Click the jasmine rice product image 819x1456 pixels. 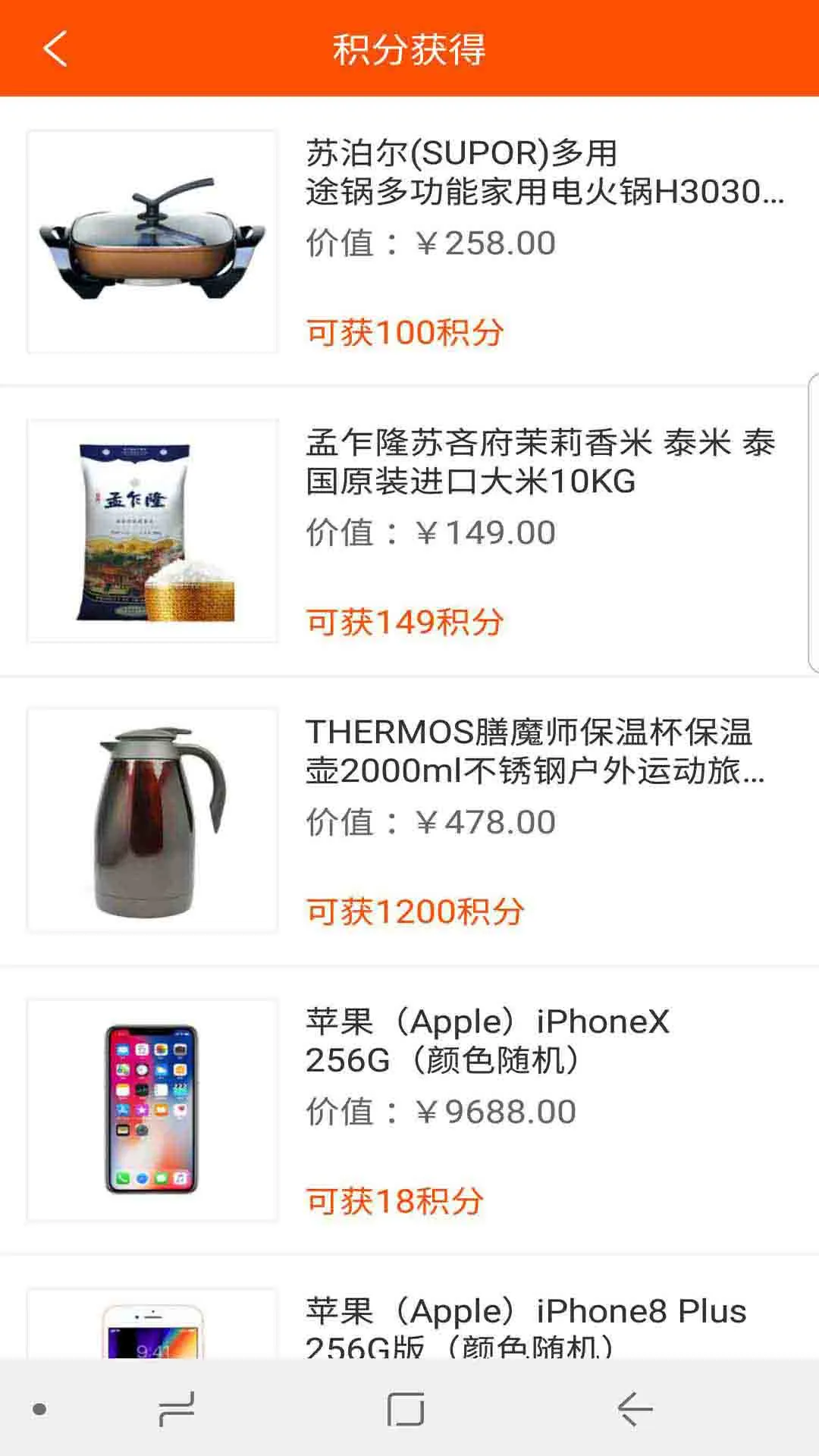[152, 531]
